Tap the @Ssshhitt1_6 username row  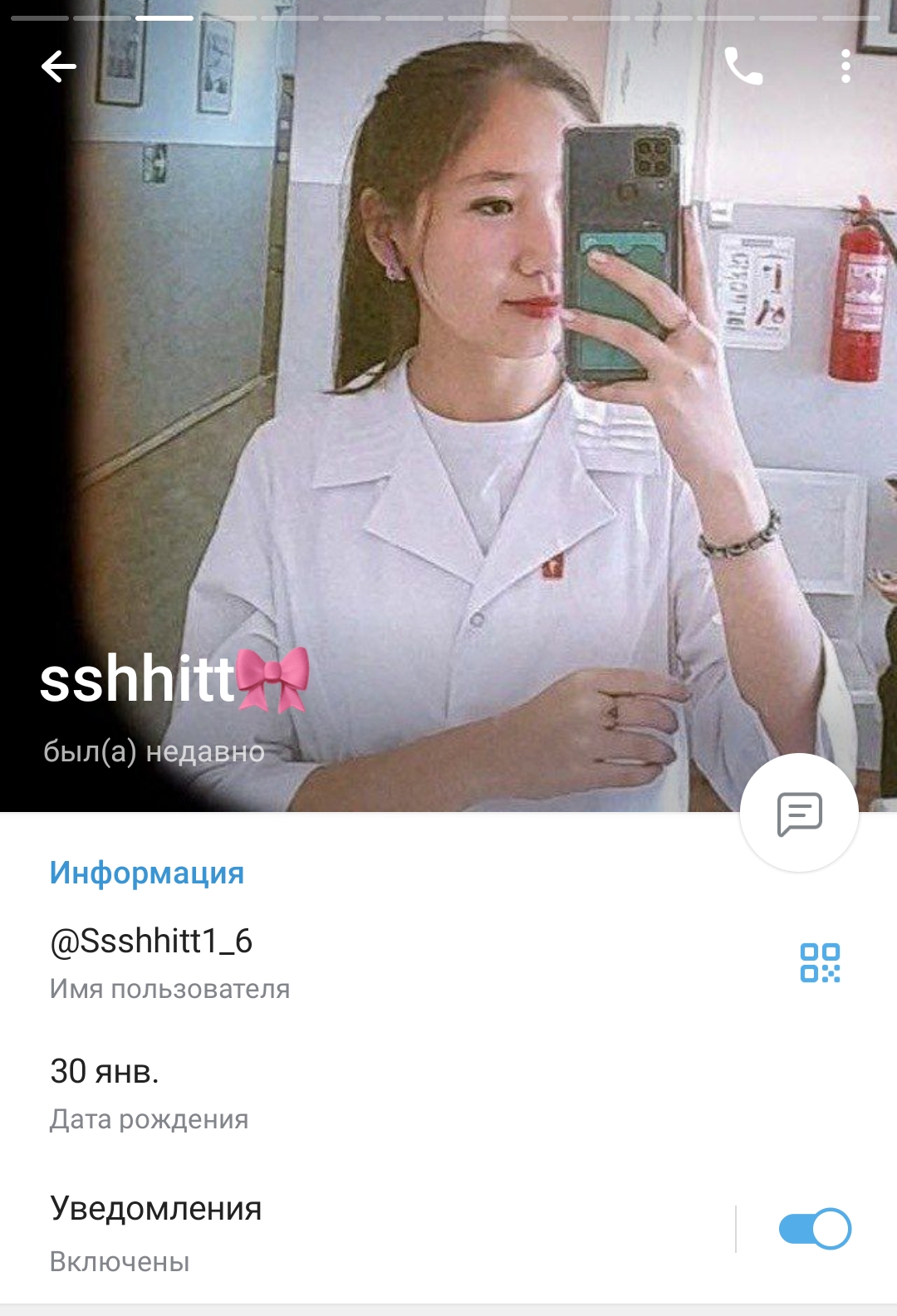click(332, 961)
